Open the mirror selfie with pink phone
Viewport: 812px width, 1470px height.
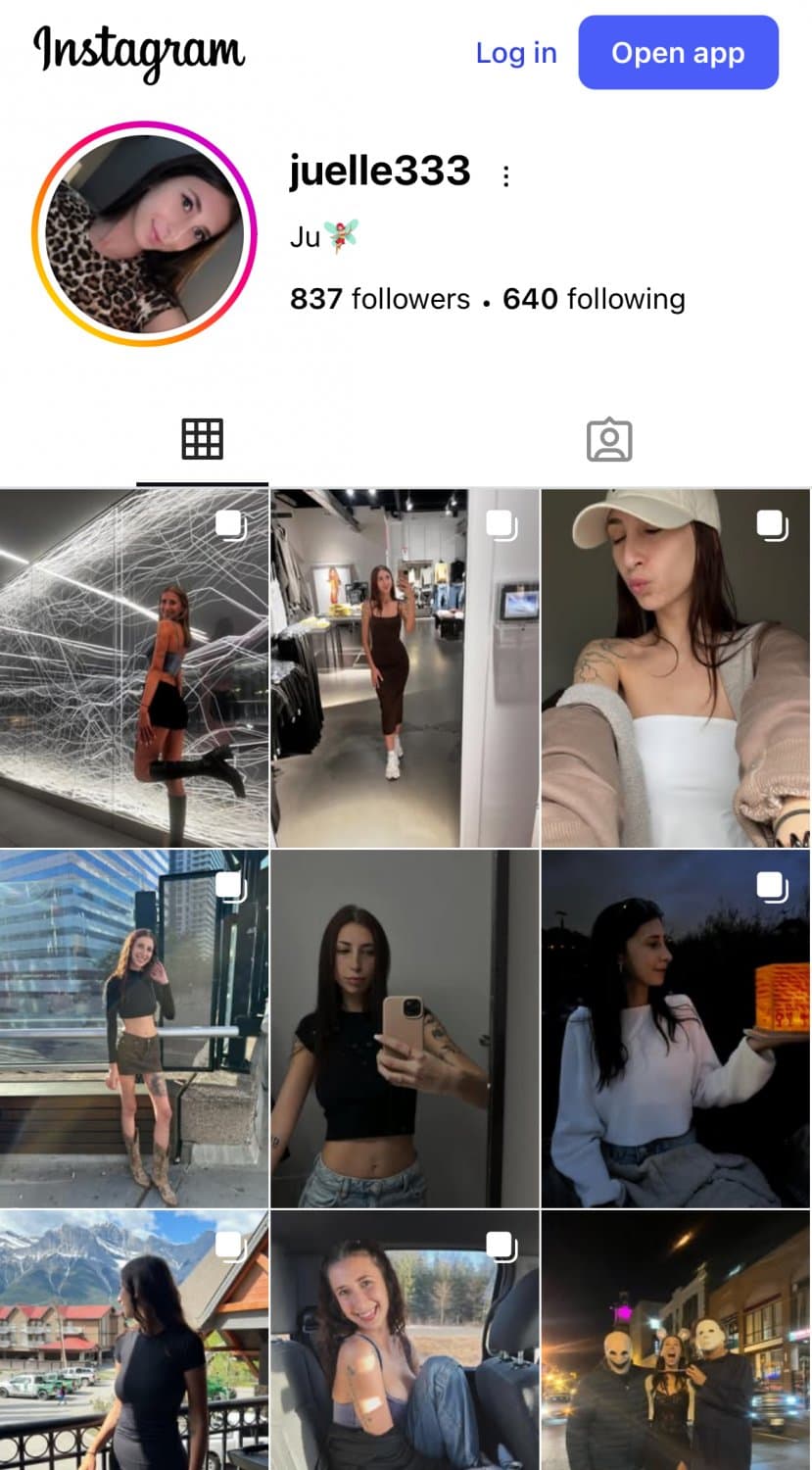point(405,1028)
